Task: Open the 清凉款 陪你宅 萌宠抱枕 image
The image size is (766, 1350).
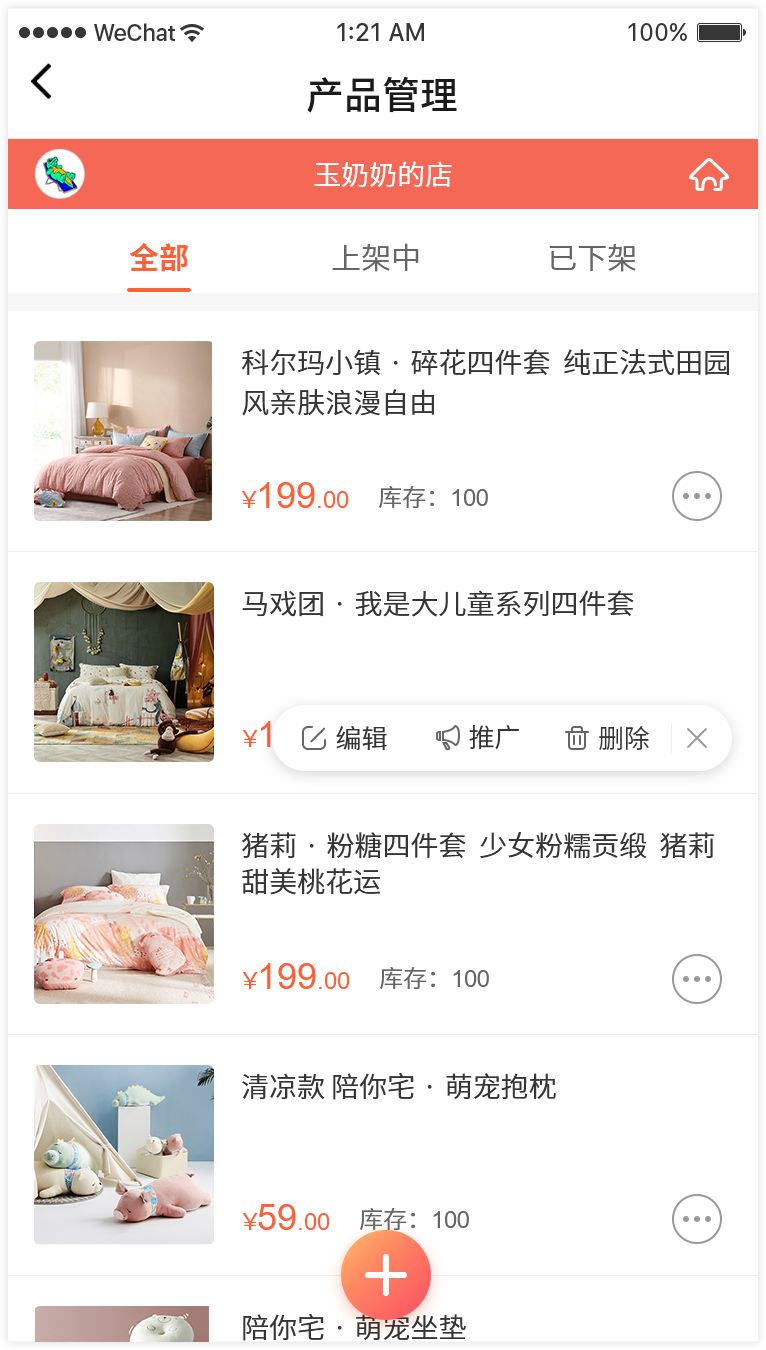Action: pyautogui.click(x=123, y=1154)
